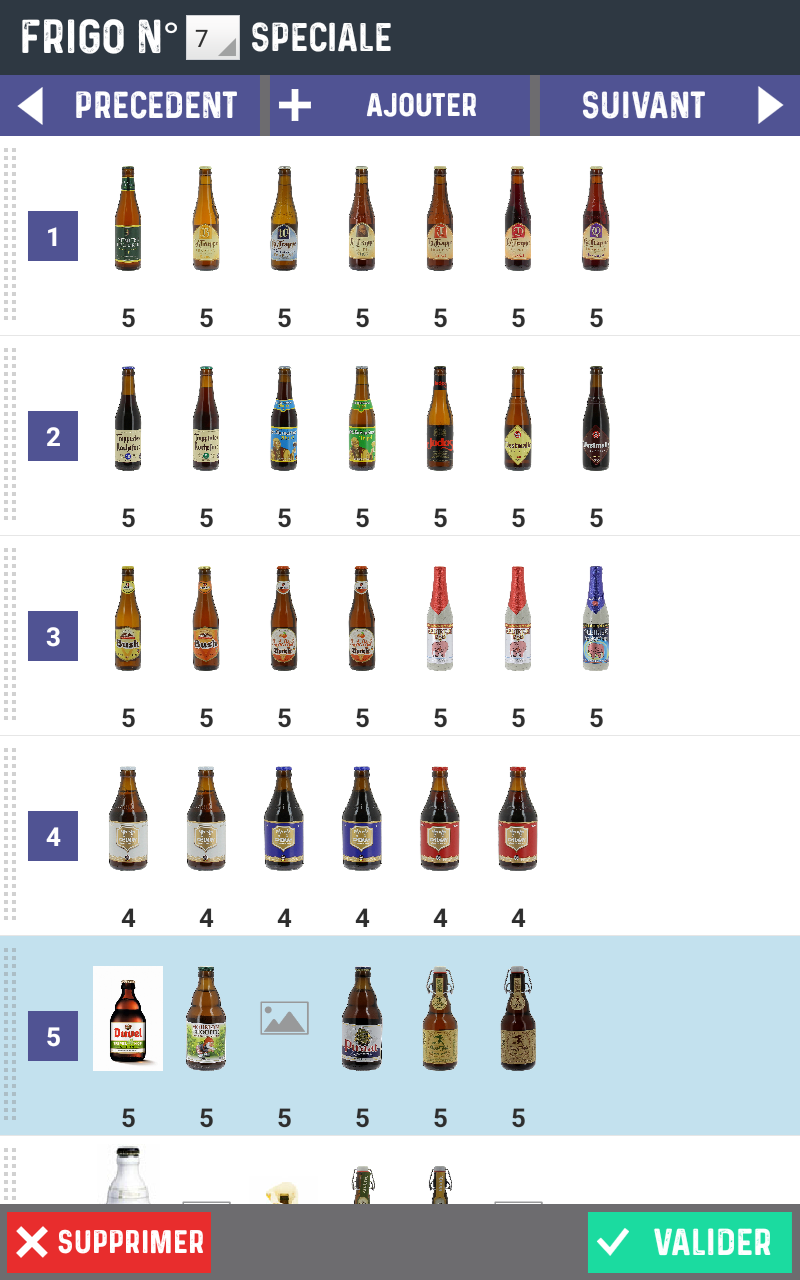
Task: Tap the Duvel bottle on shelf 5
Action: [128, 1018]
